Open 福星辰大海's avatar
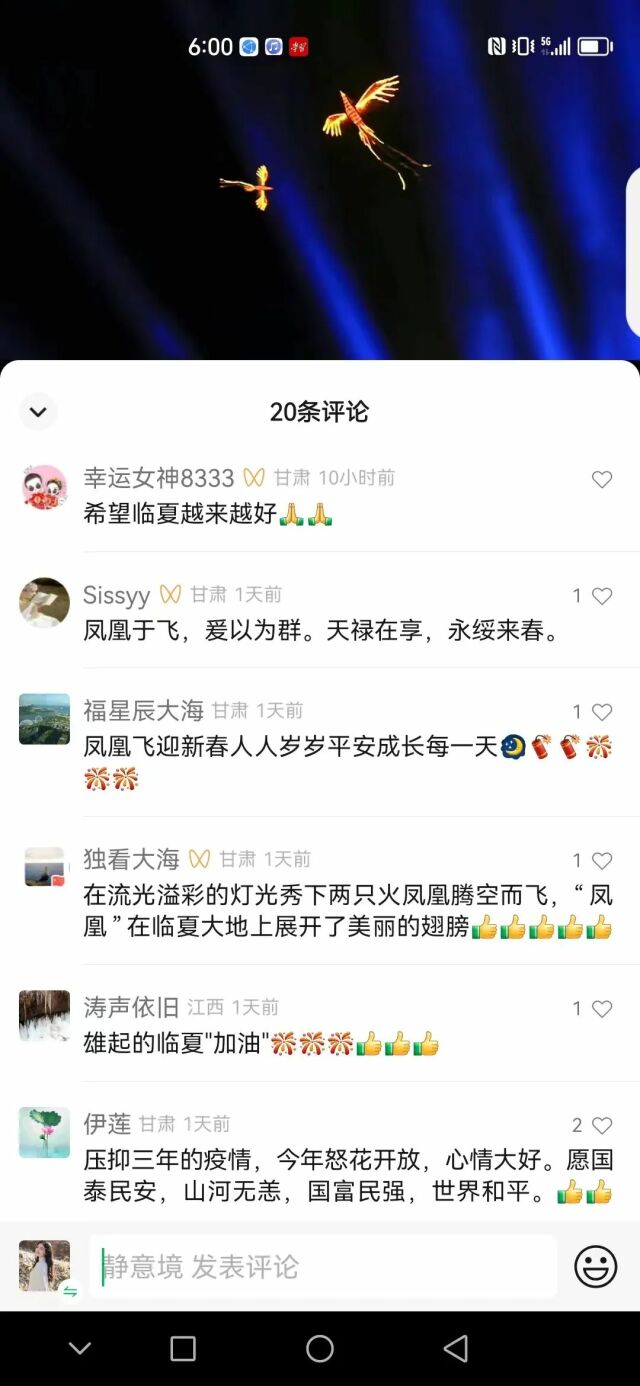 [45, 719]
